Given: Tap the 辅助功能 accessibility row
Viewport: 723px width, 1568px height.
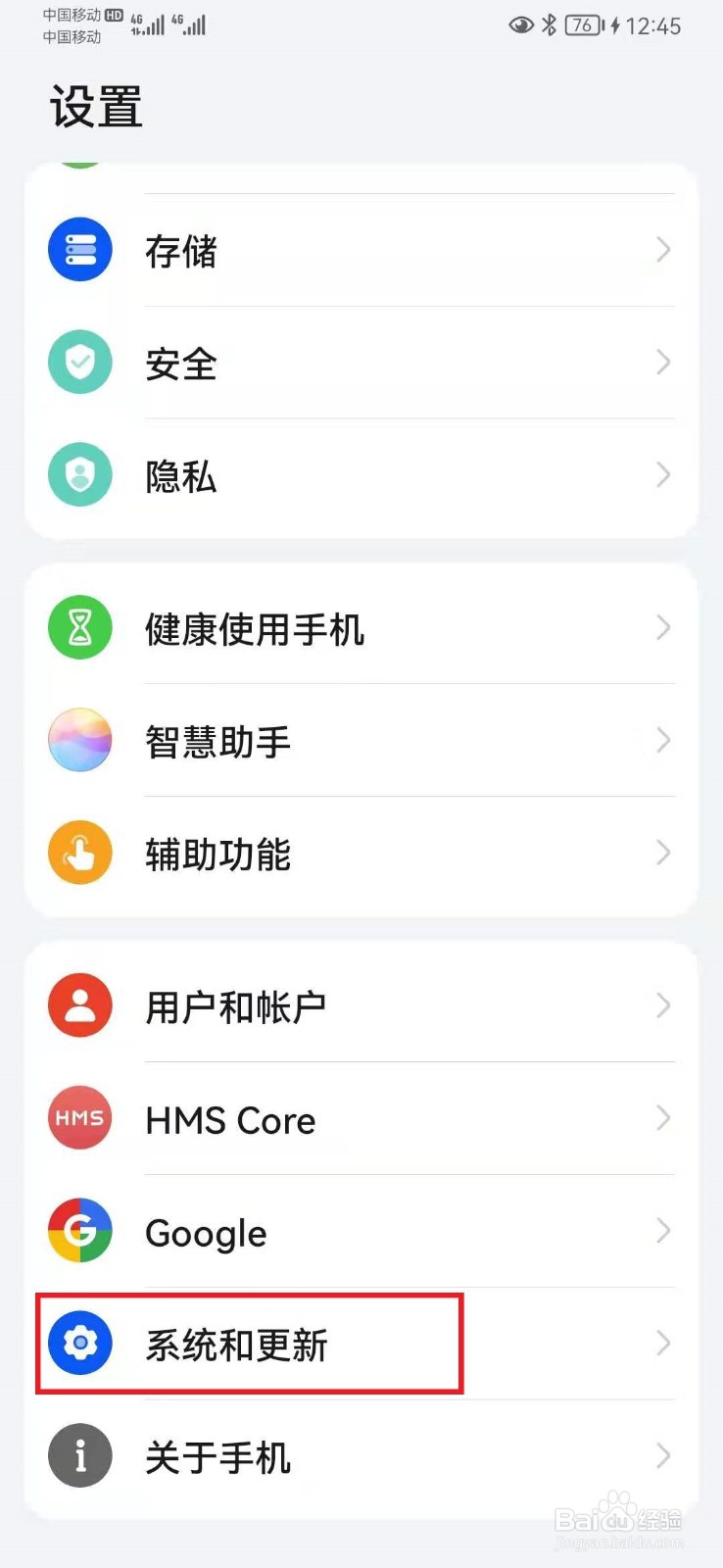Looking at the screenshot, I should tap(361, 853).
